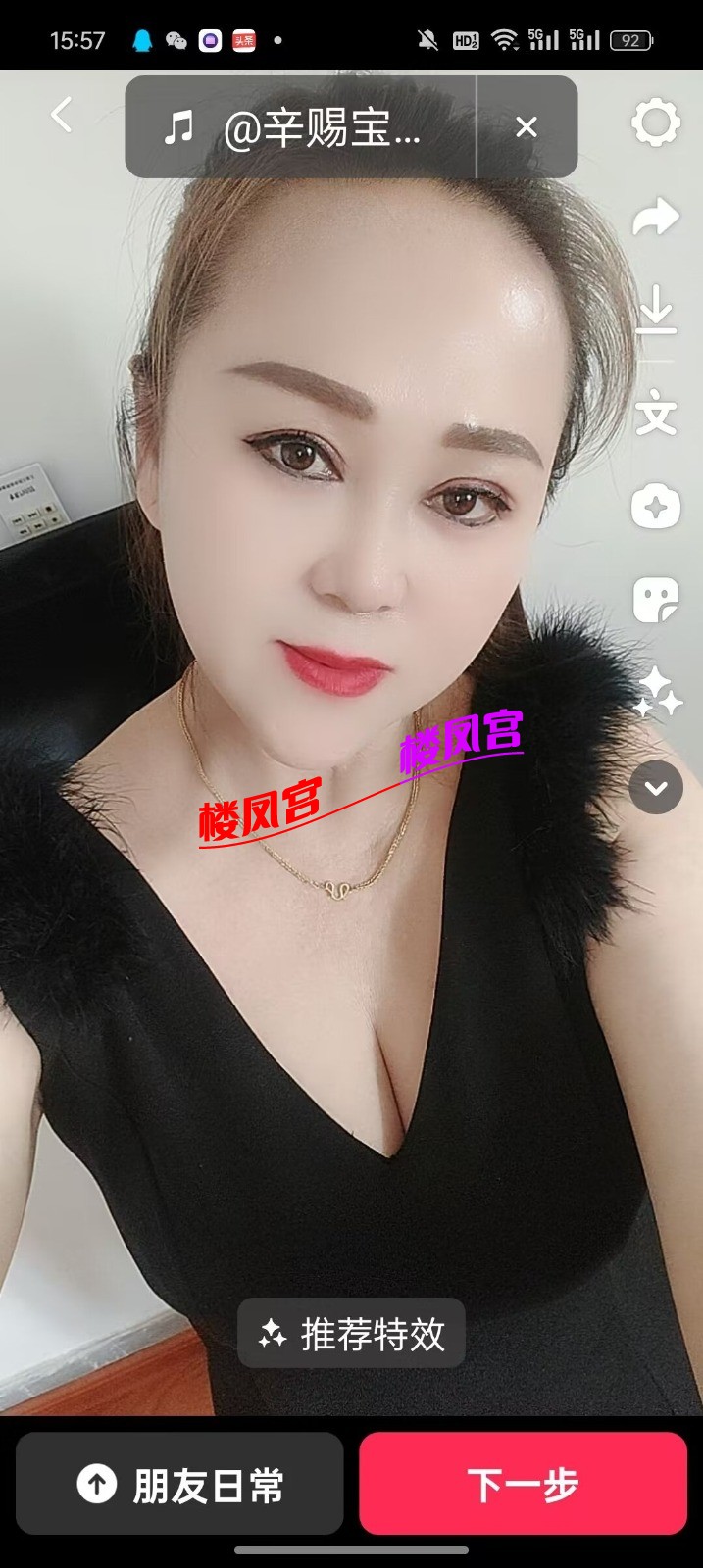703x1568 pixels.
Task: Open the sparkle effects icon
Action: [655, 692]
